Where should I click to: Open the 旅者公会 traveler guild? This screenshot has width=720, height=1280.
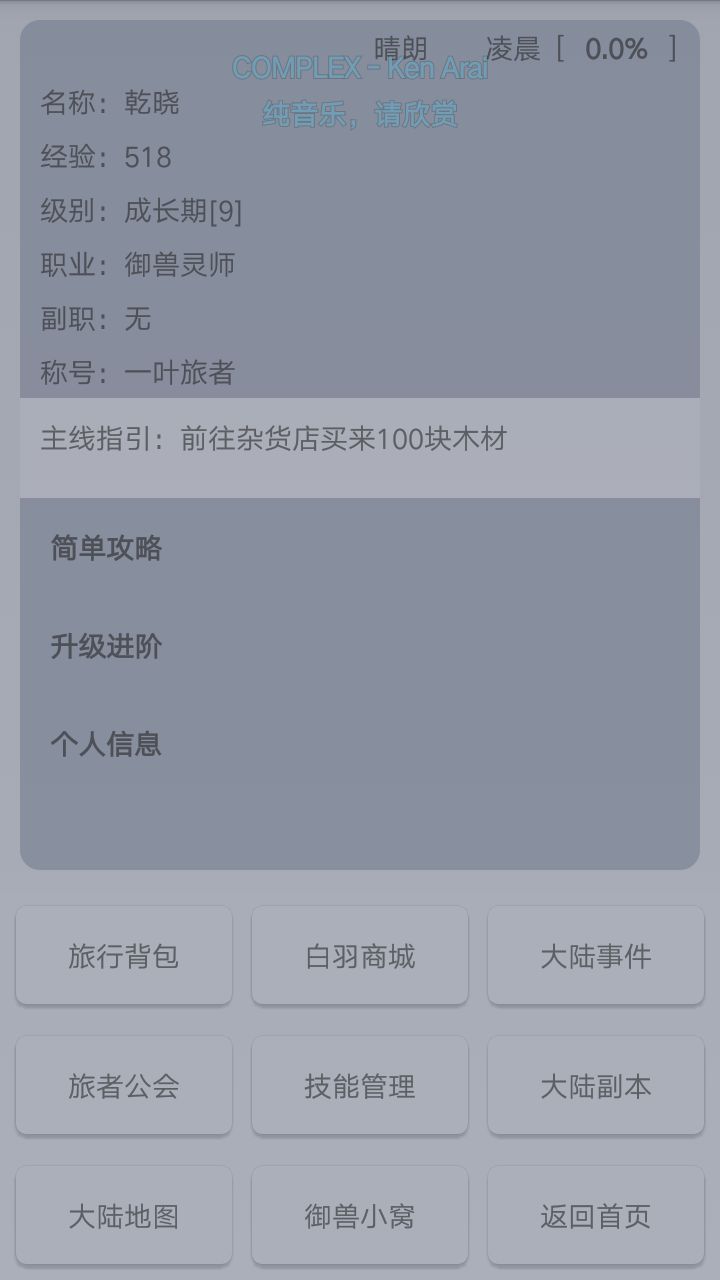point(123,1085)
